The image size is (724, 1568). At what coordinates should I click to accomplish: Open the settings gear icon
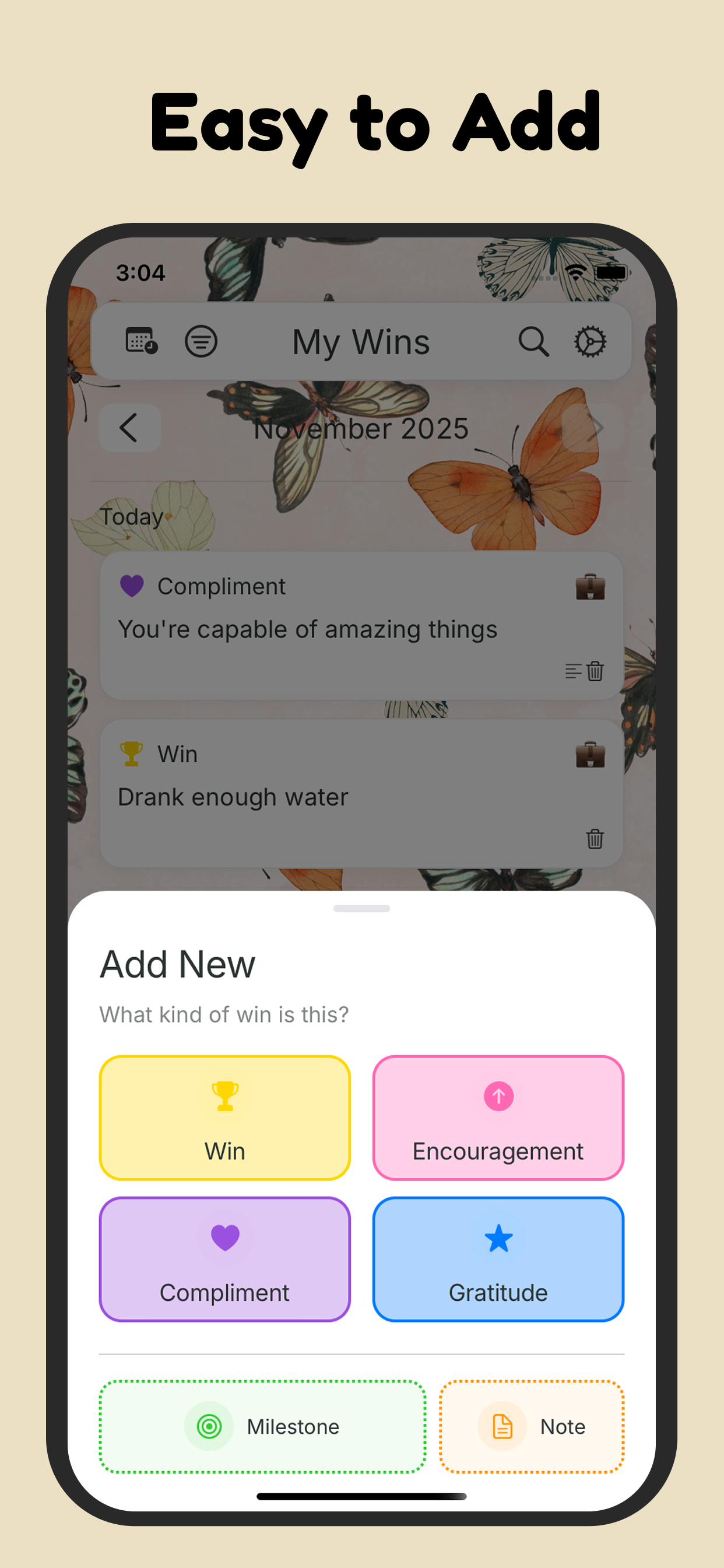coord(589,341)
